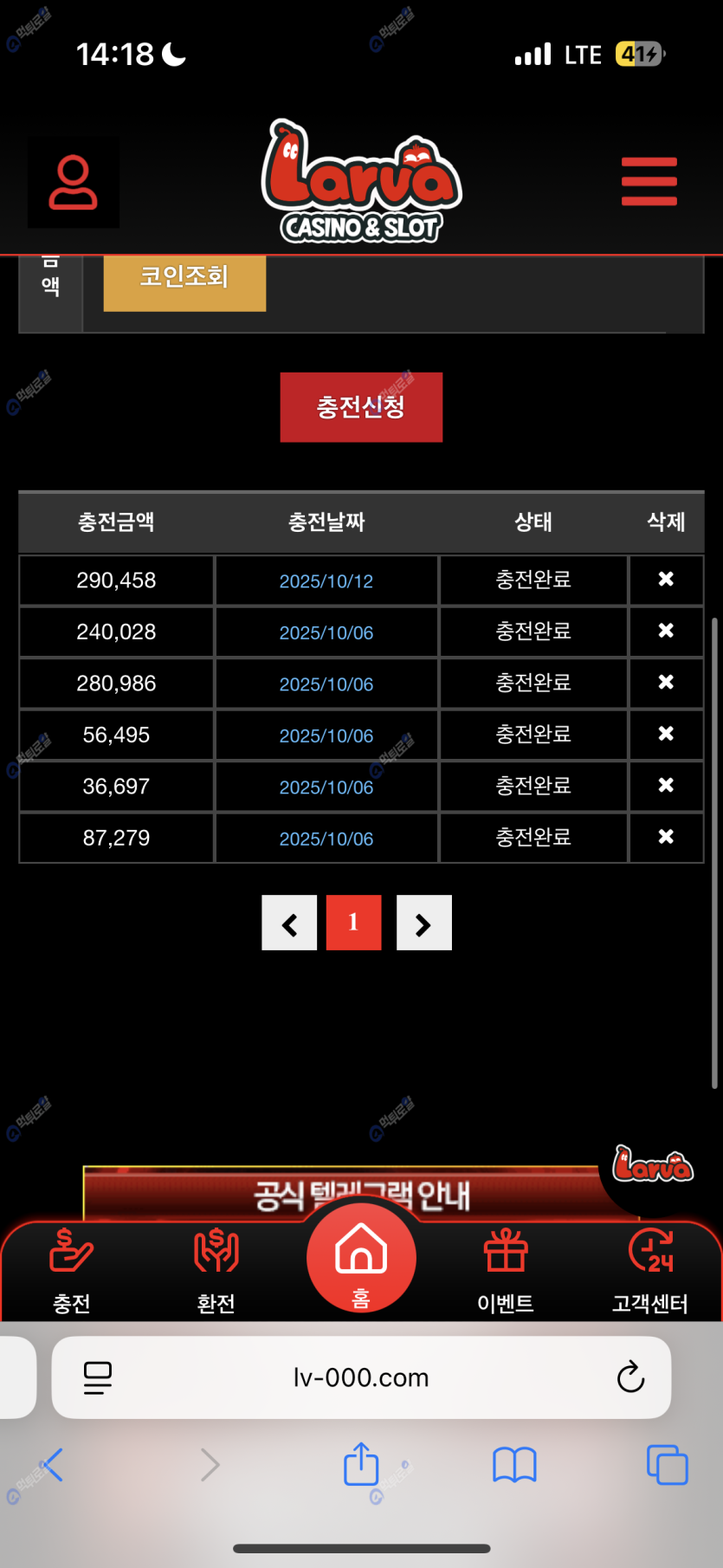
Task: Remove the 280,986 charge entry
Action: 666,683
